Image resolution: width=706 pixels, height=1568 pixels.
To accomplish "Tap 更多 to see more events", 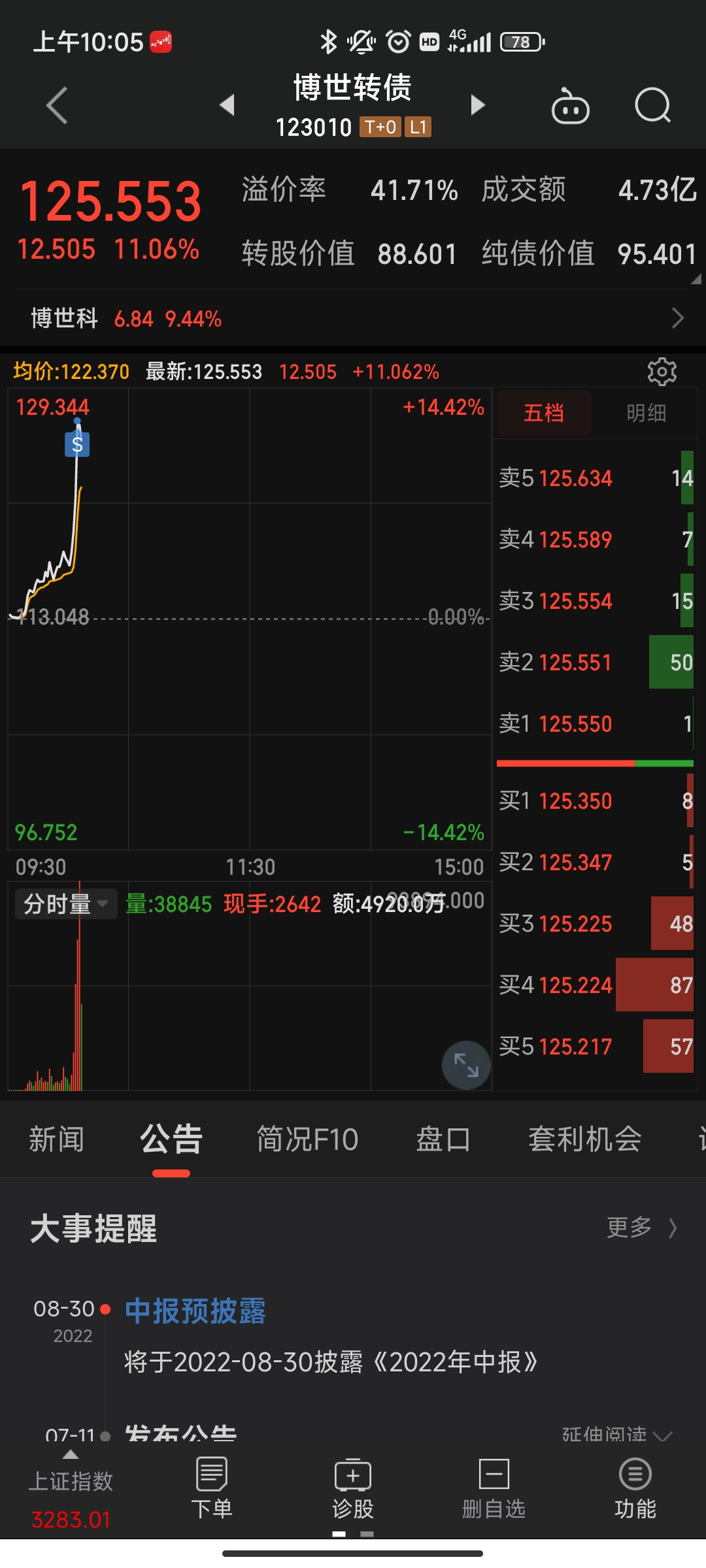I will click(641, 1228).
